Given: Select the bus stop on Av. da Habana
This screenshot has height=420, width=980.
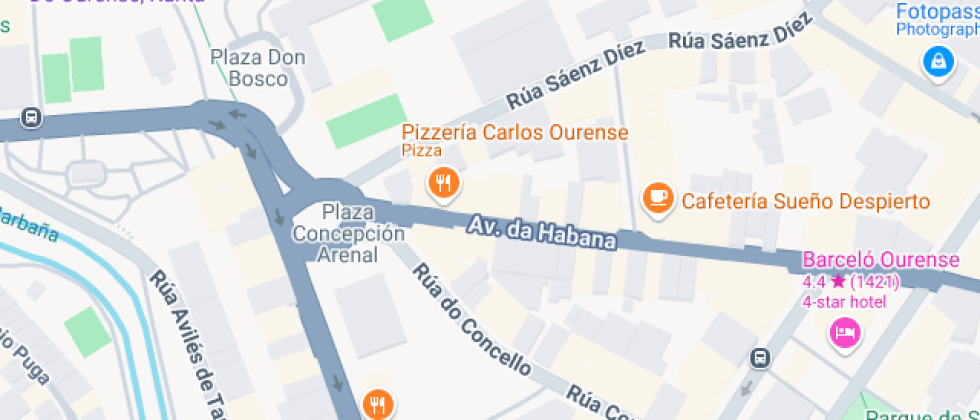Looking at the screenshot, I should (31, 117).
